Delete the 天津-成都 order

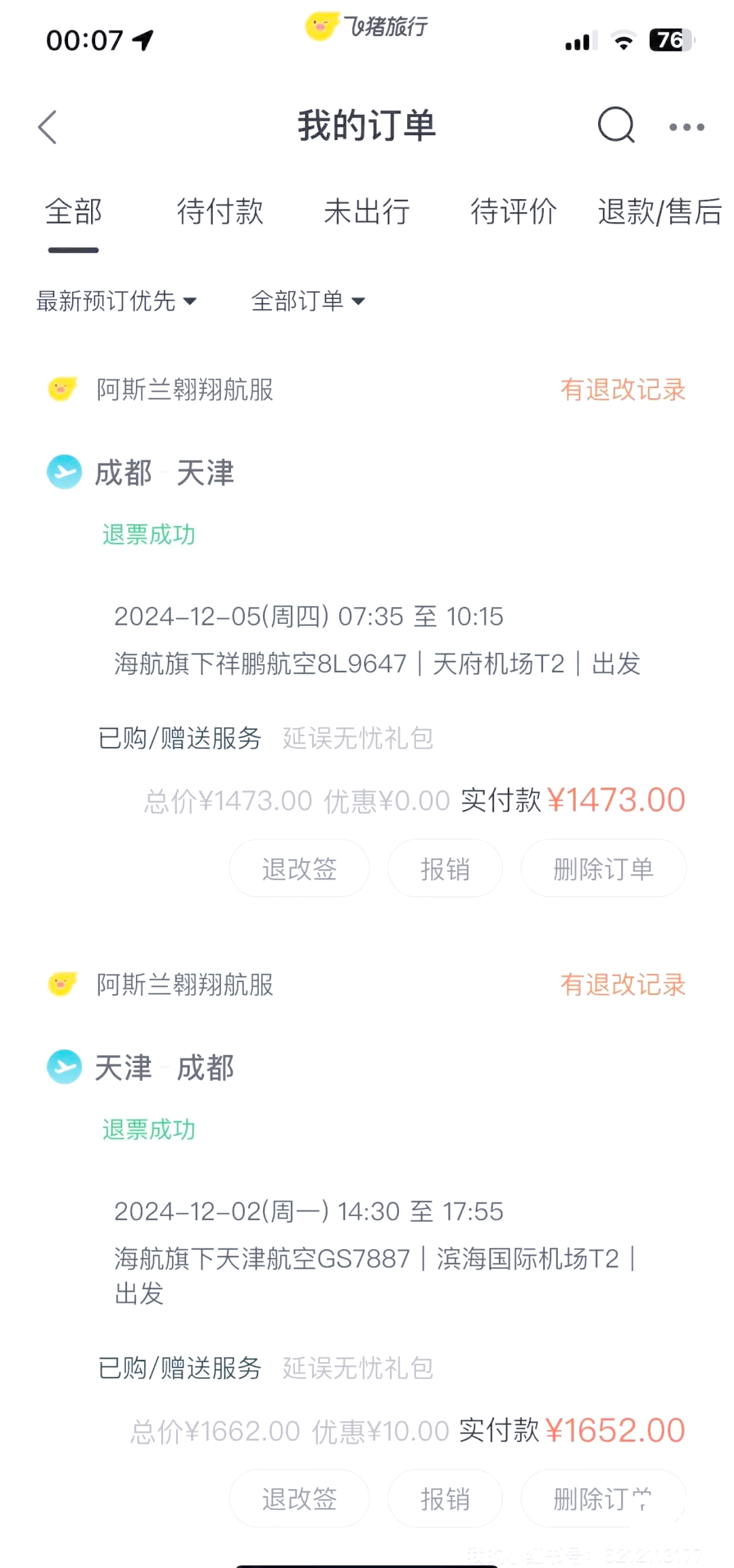tap(603, 1499)
